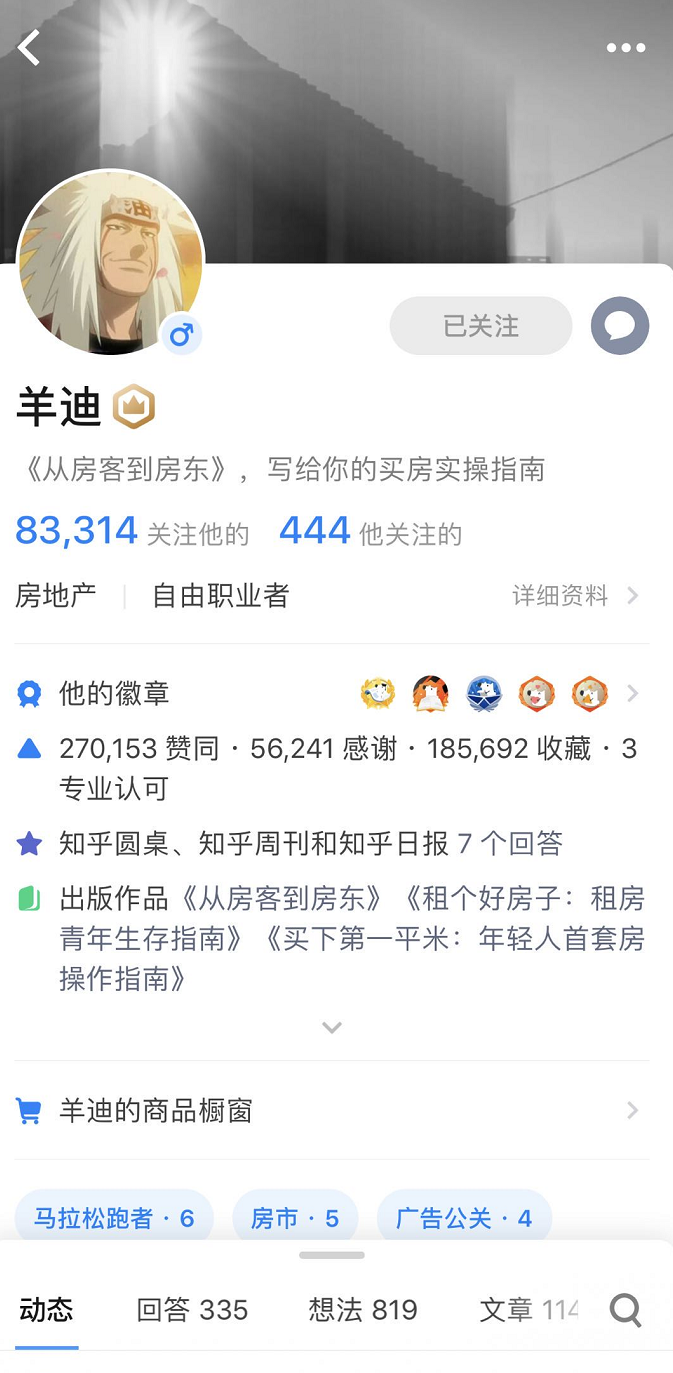This screenshot has width=673, height=1373.
Task: Open 详细资料 detailed profile
Action: tap(574, 596)
